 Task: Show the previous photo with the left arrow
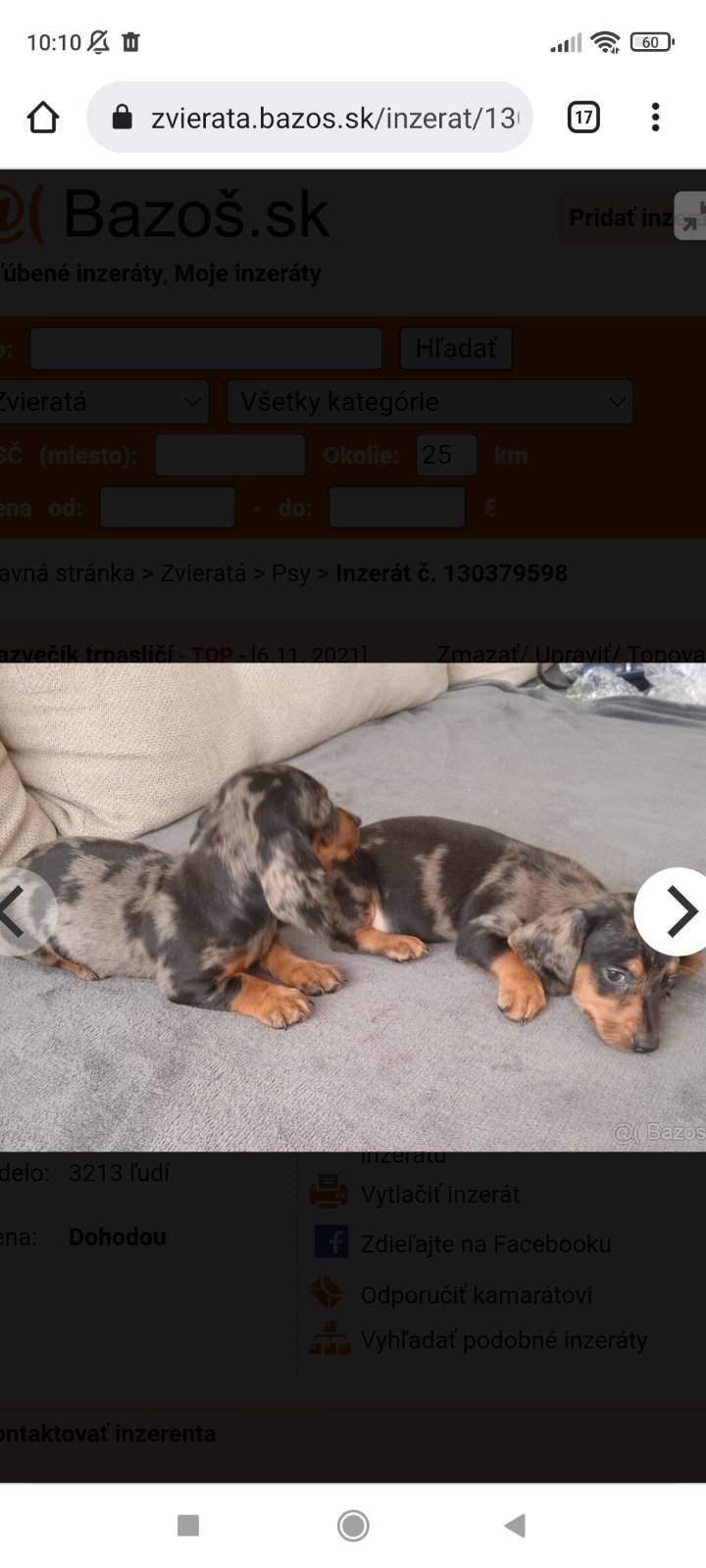pyautogui.click(x=18, y=911)
